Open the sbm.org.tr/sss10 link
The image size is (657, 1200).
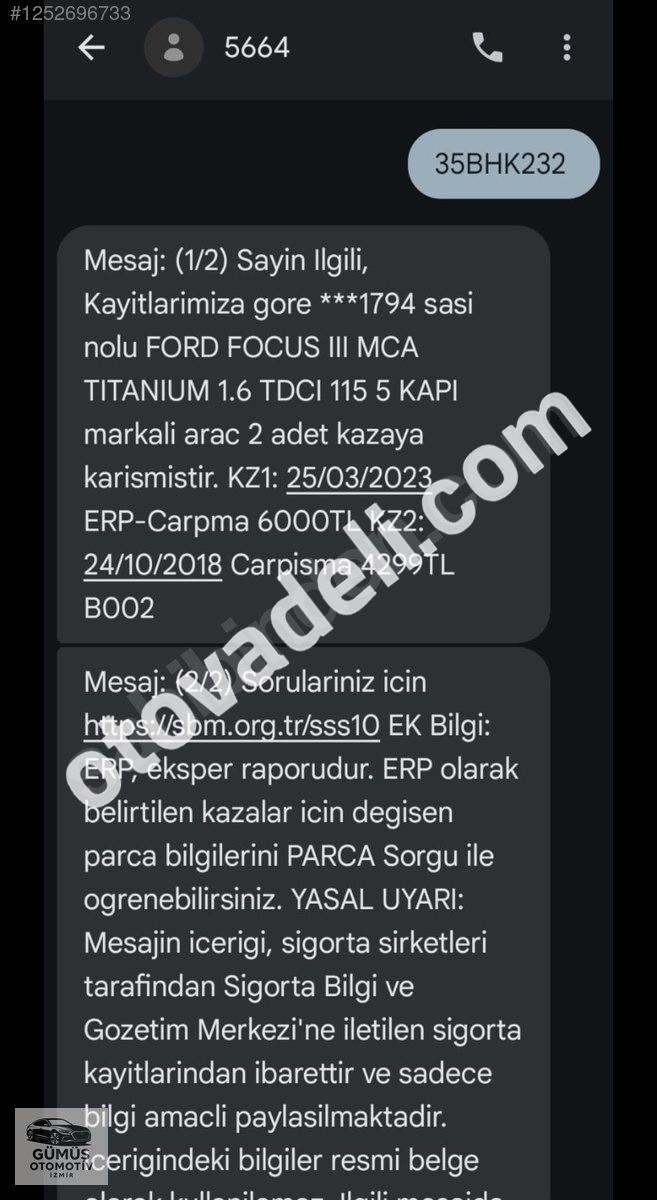pos(232,726)
